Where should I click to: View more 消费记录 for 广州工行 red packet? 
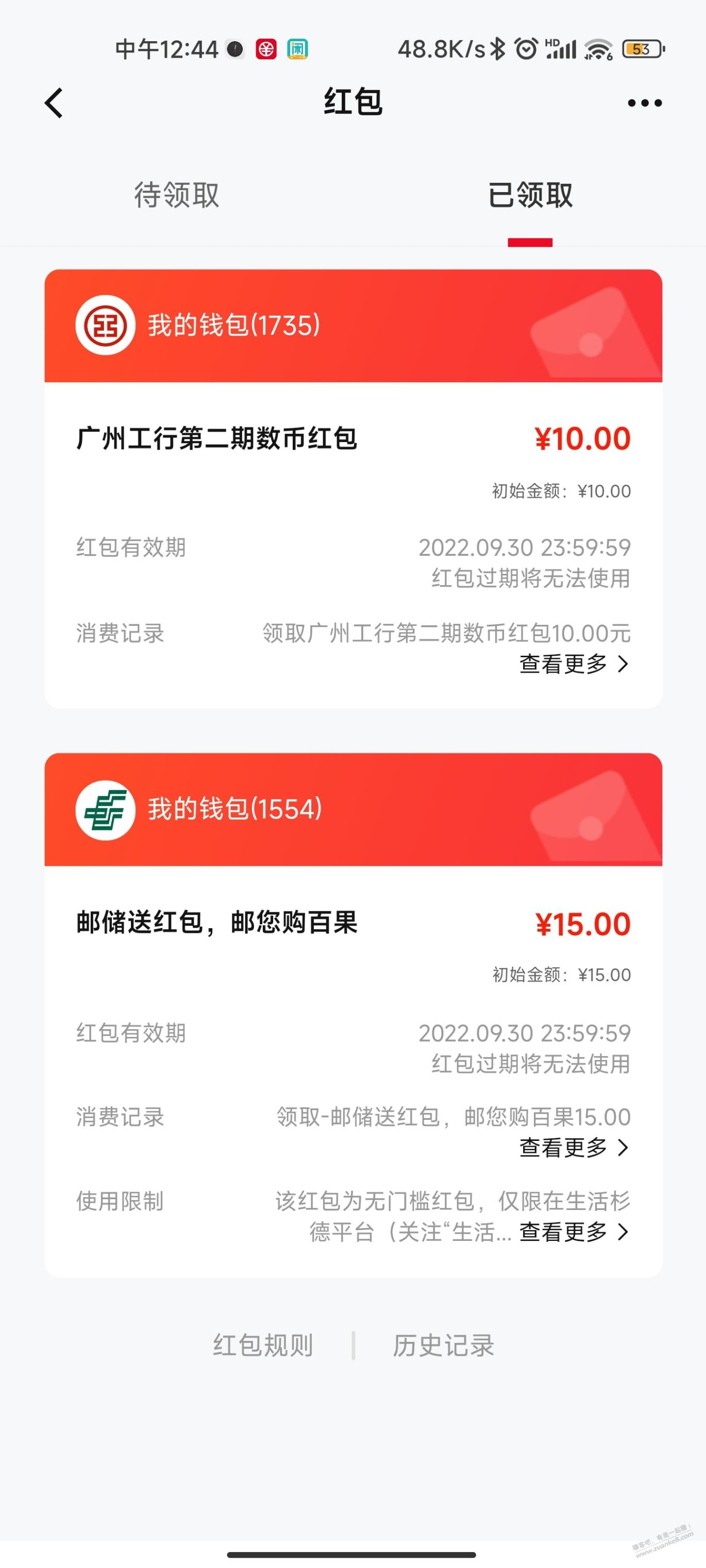(573, 663)
